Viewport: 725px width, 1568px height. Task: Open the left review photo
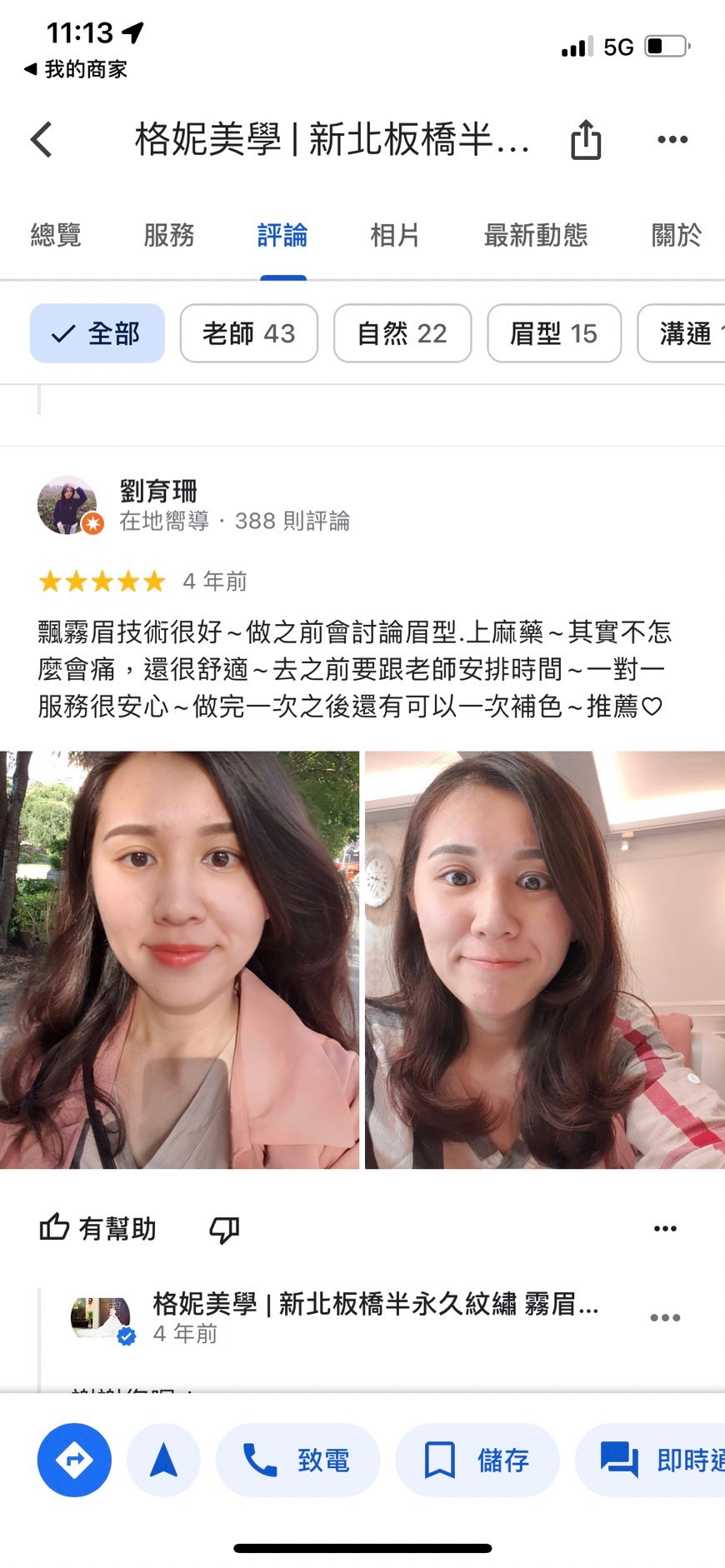pyautogui.click(x=179, y=960)
